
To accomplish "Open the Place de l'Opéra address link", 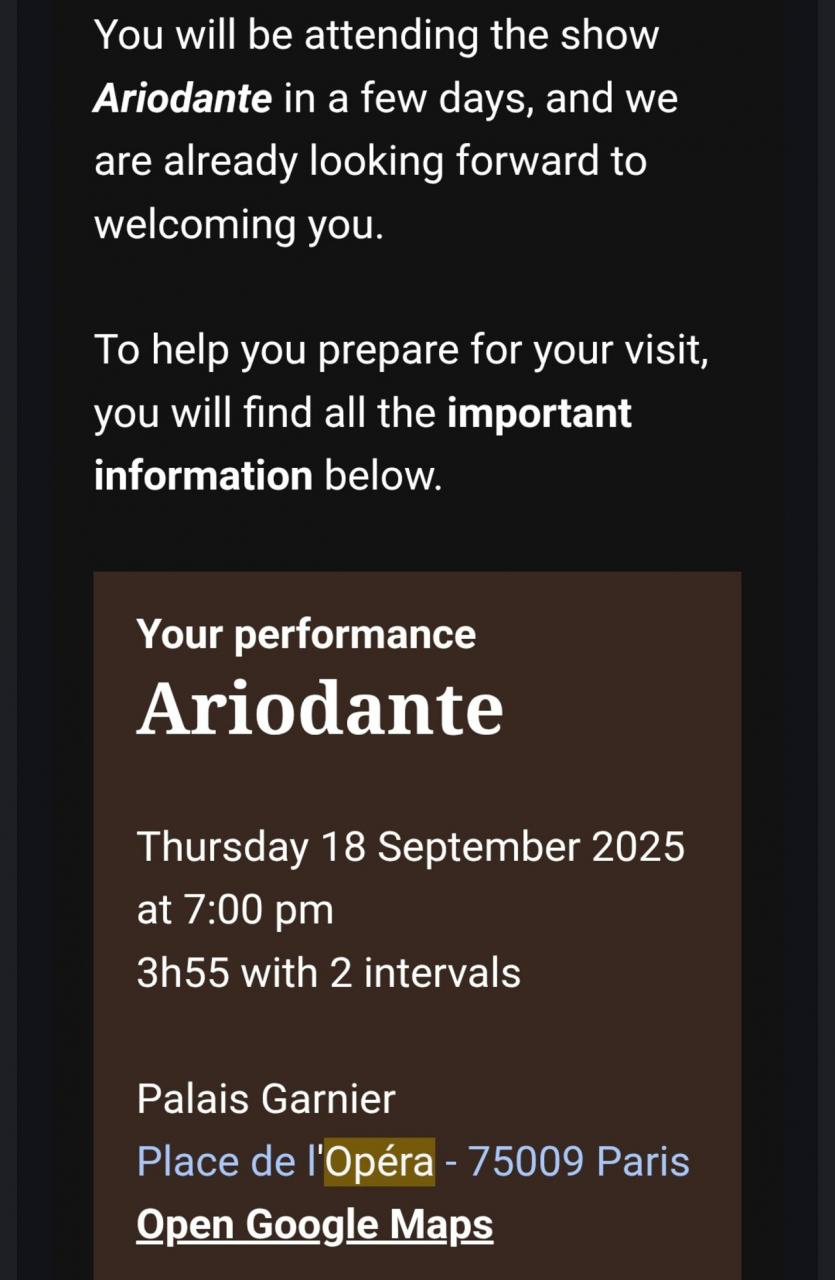I will point(413,1162).
